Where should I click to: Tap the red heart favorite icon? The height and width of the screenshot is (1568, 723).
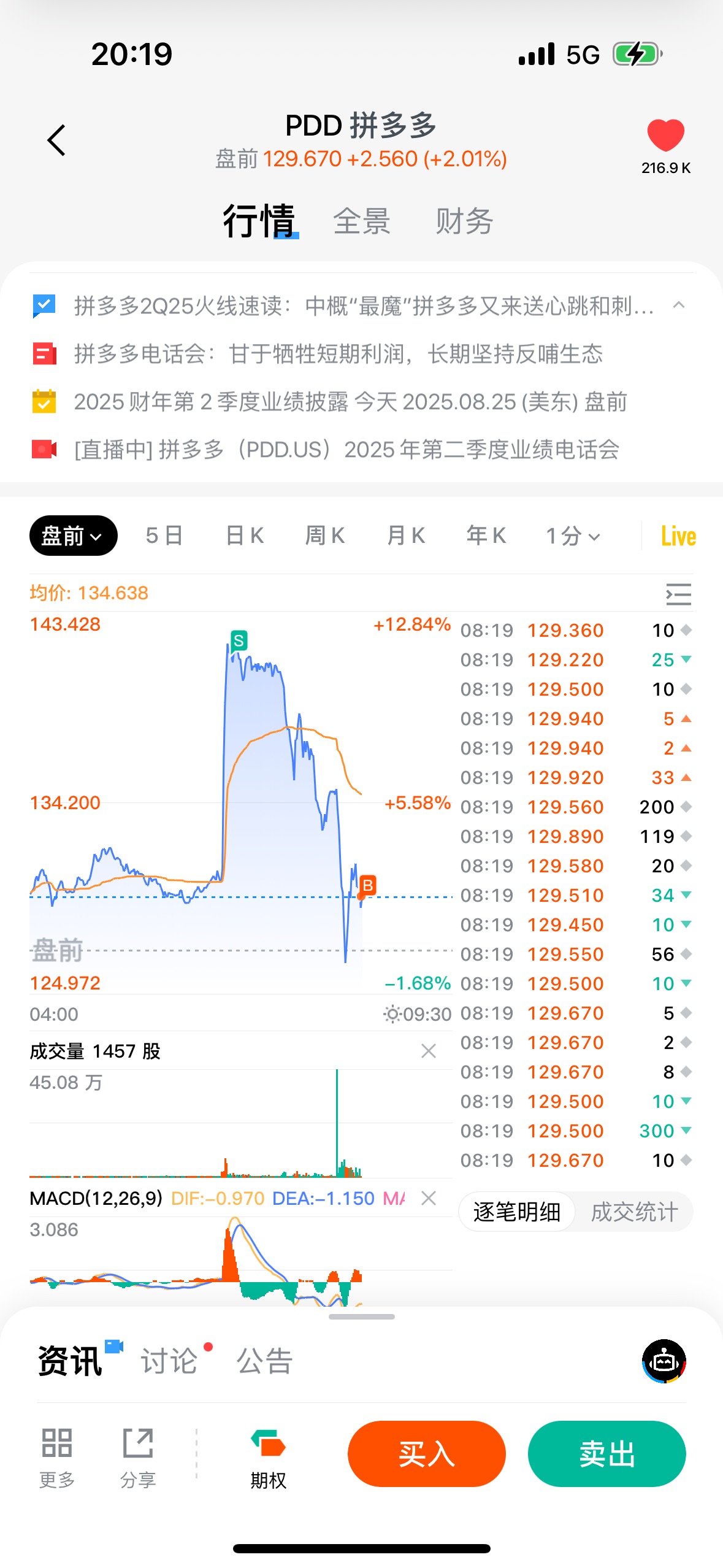coord(665,136)
